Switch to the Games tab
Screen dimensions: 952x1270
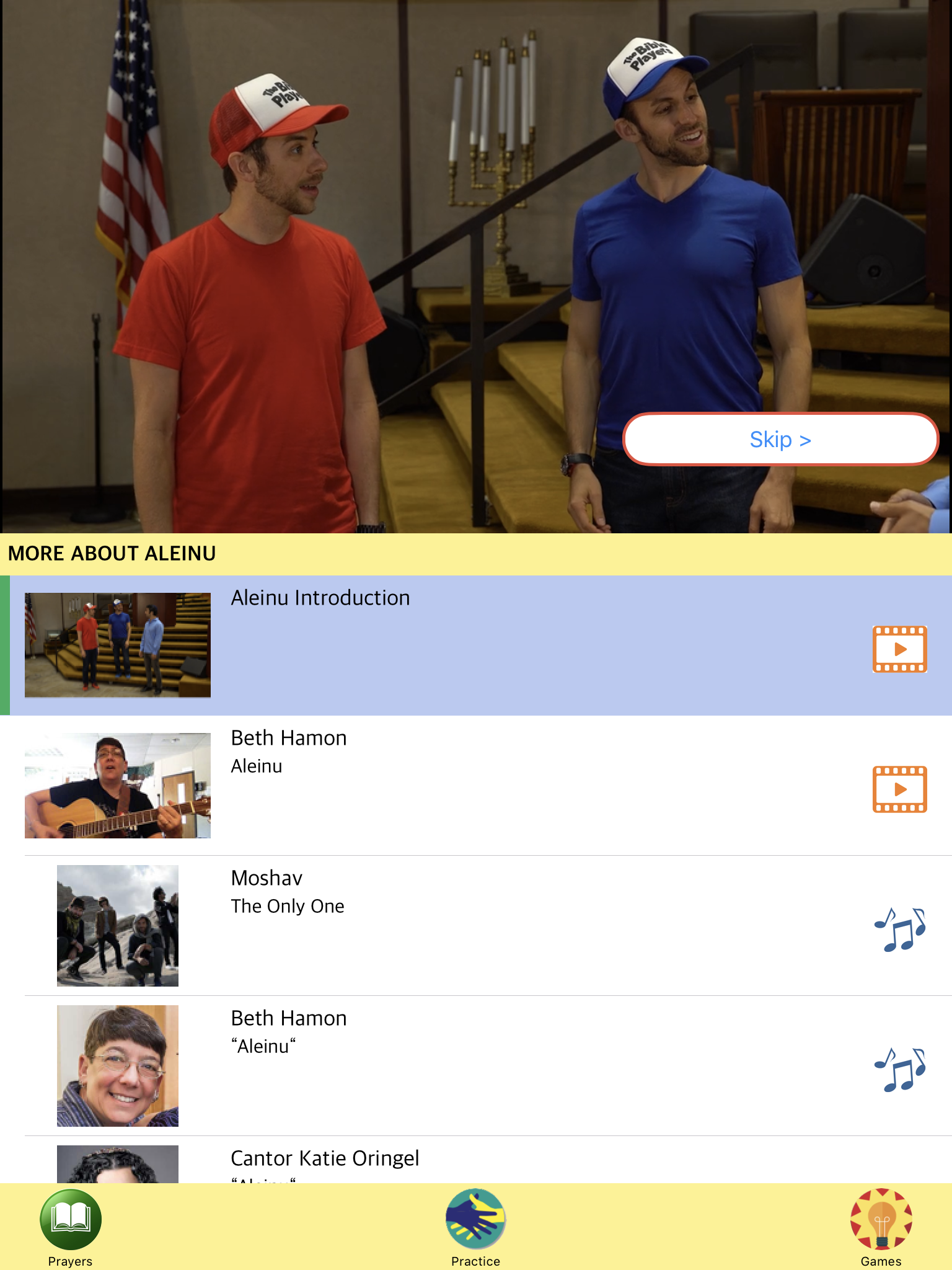click(881, 1228)
